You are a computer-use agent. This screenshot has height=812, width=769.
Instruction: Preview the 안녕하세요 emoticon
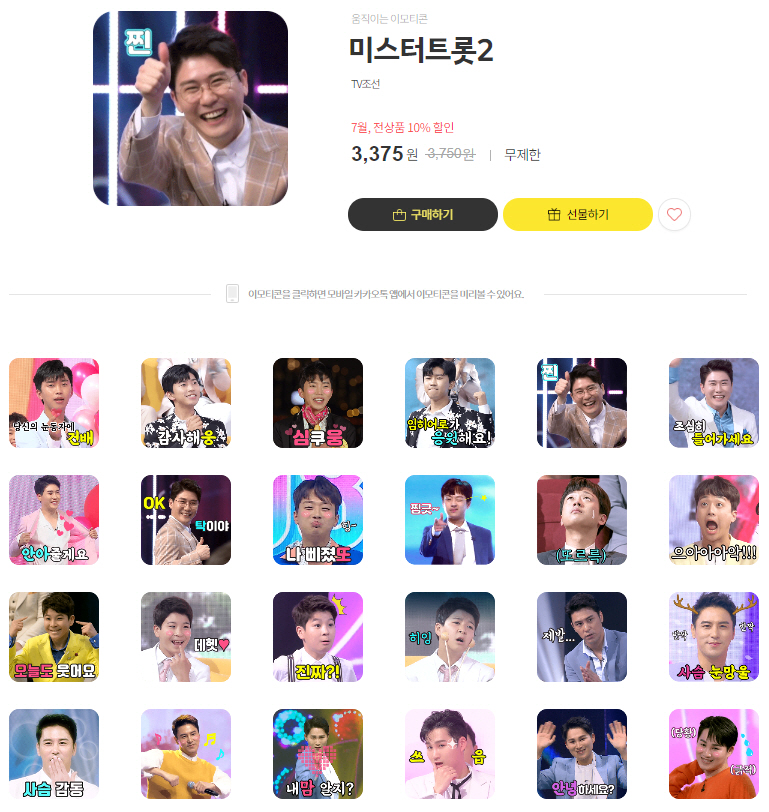582,754
